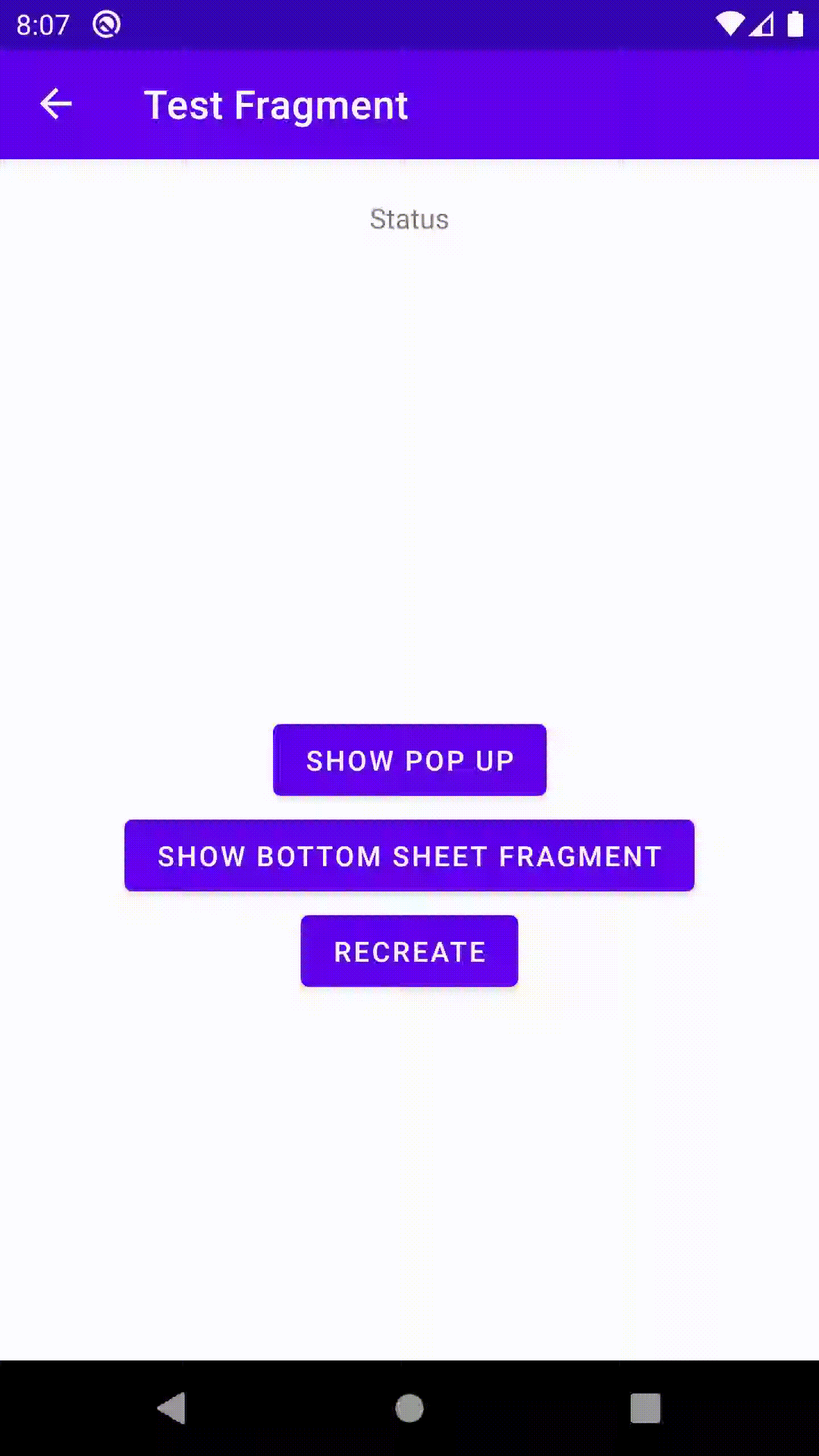
Task: Hit the Recreate button
Action: [x=409, y=951]
